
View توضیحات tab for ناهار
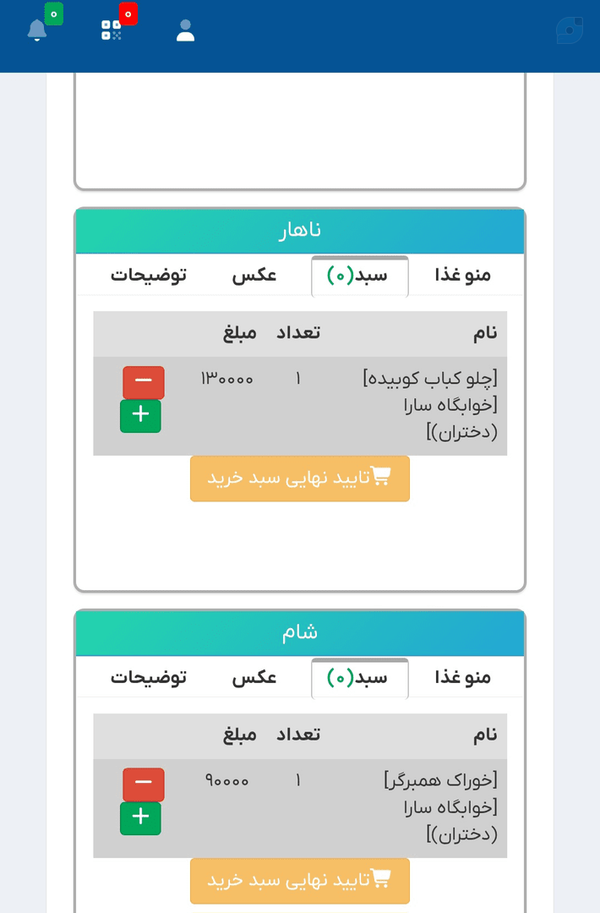[x=149, y=275]
